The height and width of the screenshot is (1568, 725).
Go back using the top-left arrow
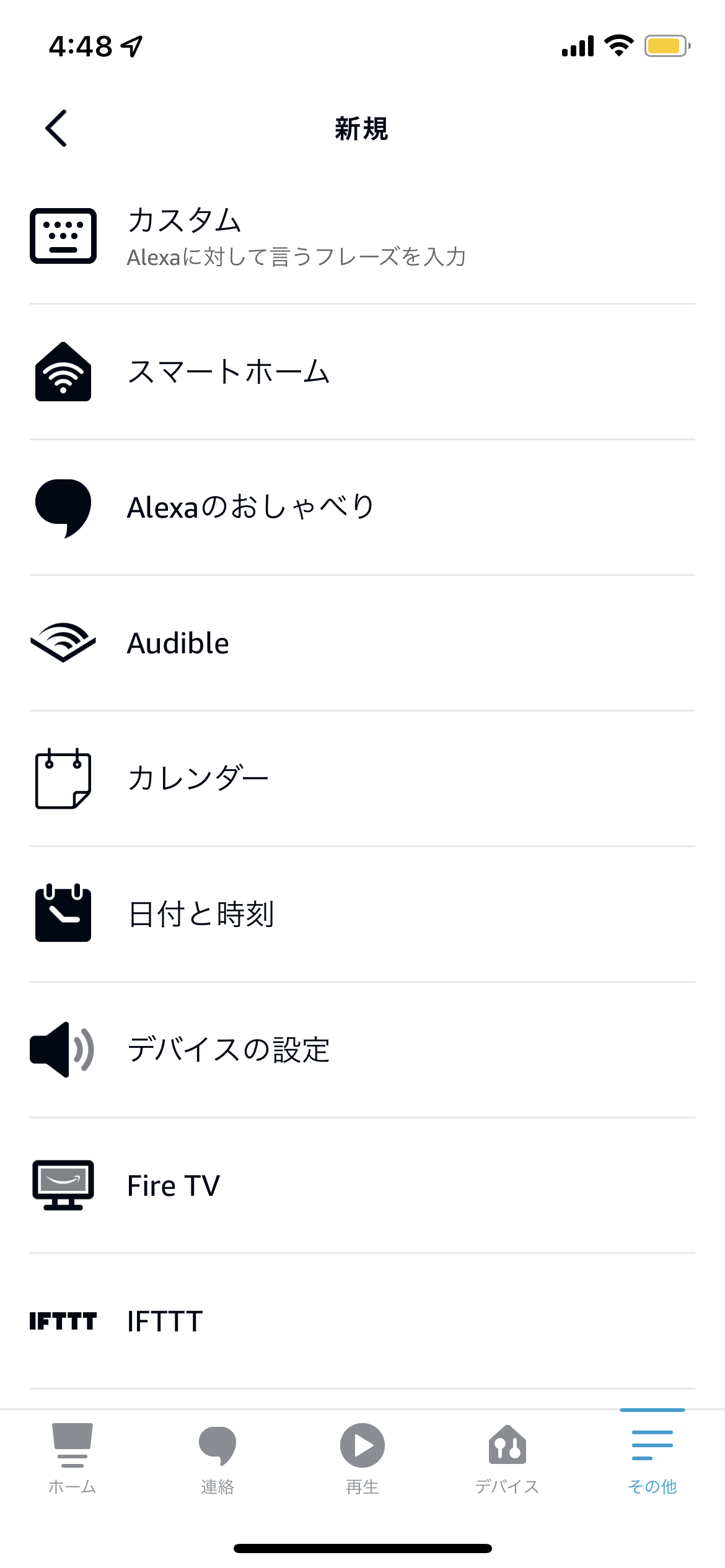pyautogui.click(x=56, y=128)
